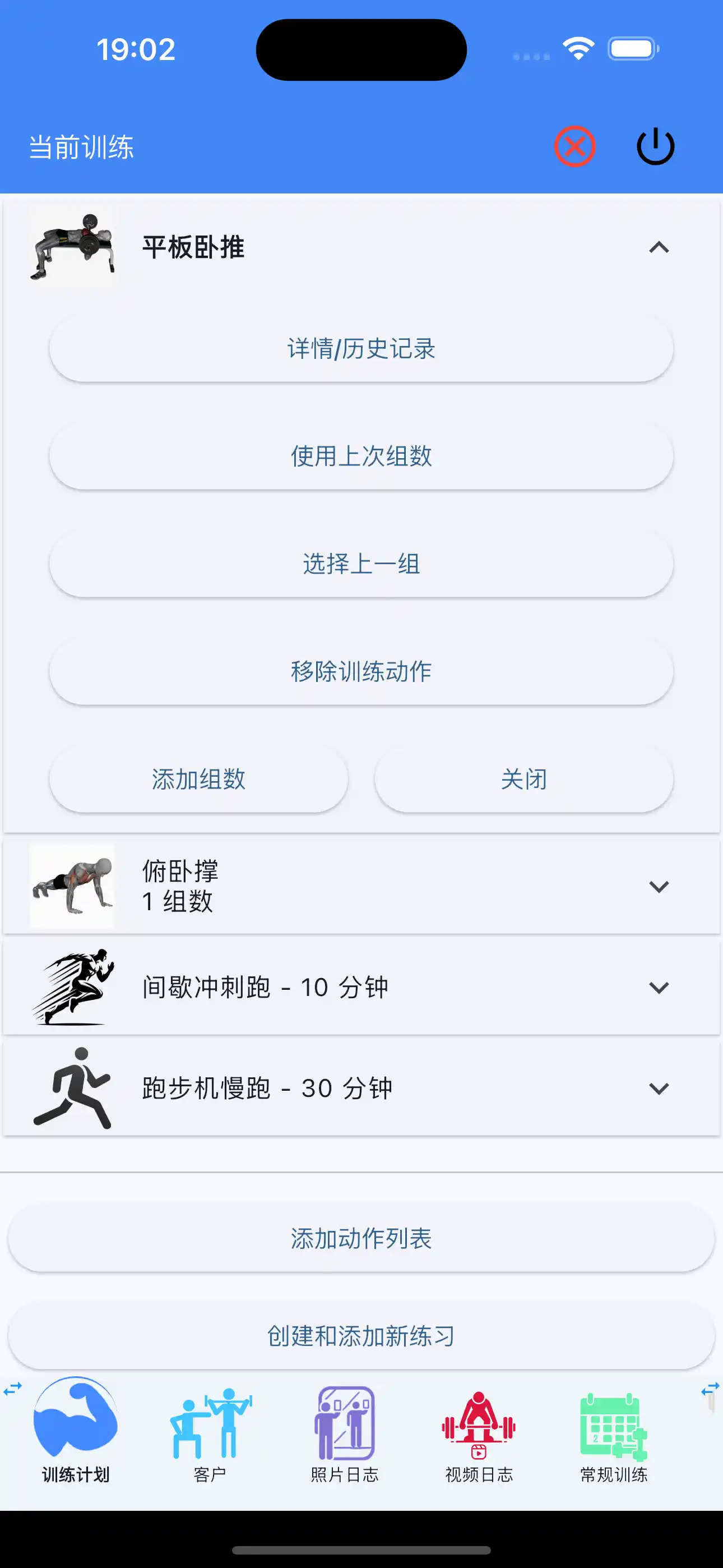
Task: Tap the left swap arrows icon above tabs
Action: (12, 1388)
